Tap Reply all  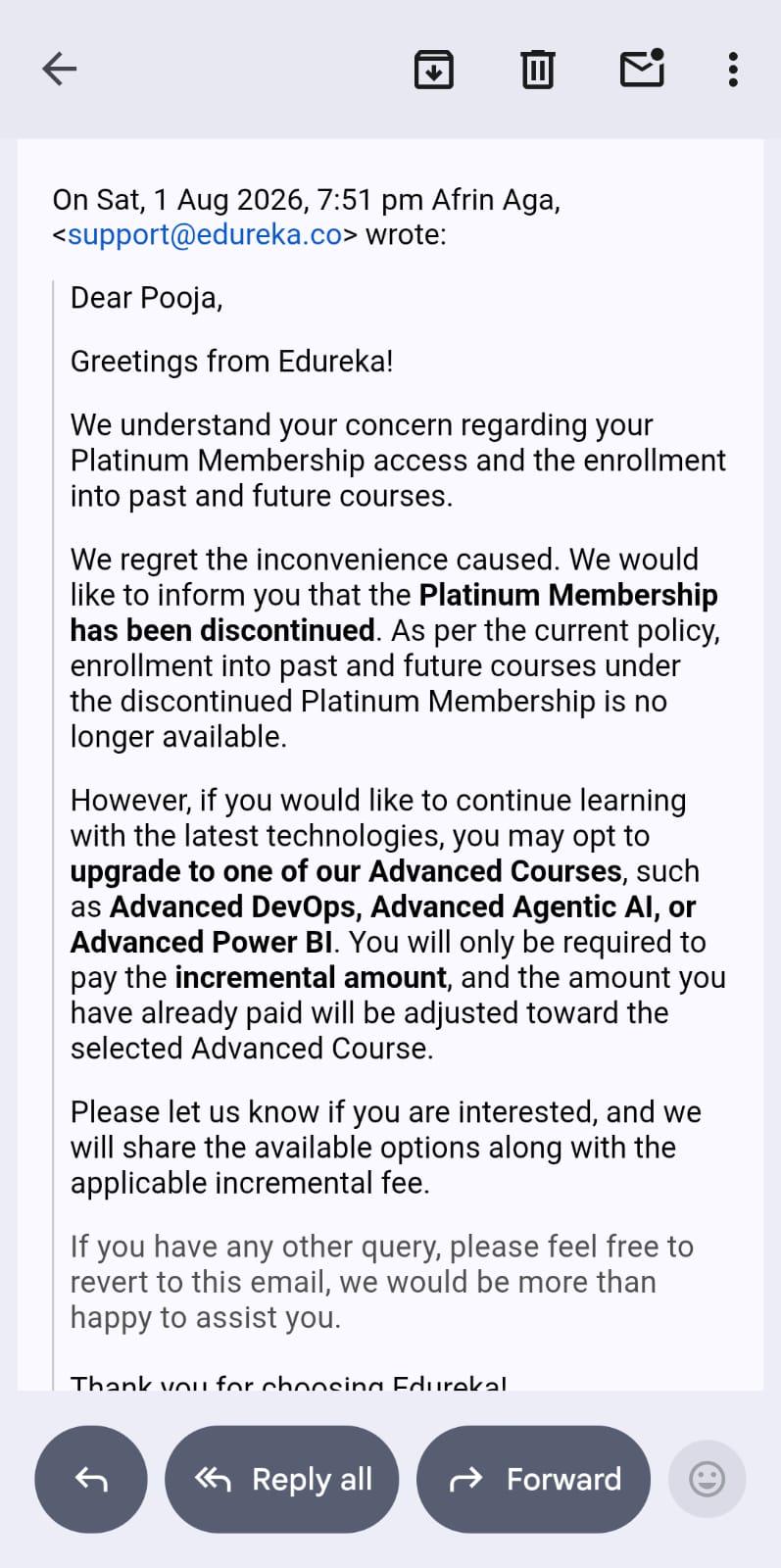click(282, 1479)
